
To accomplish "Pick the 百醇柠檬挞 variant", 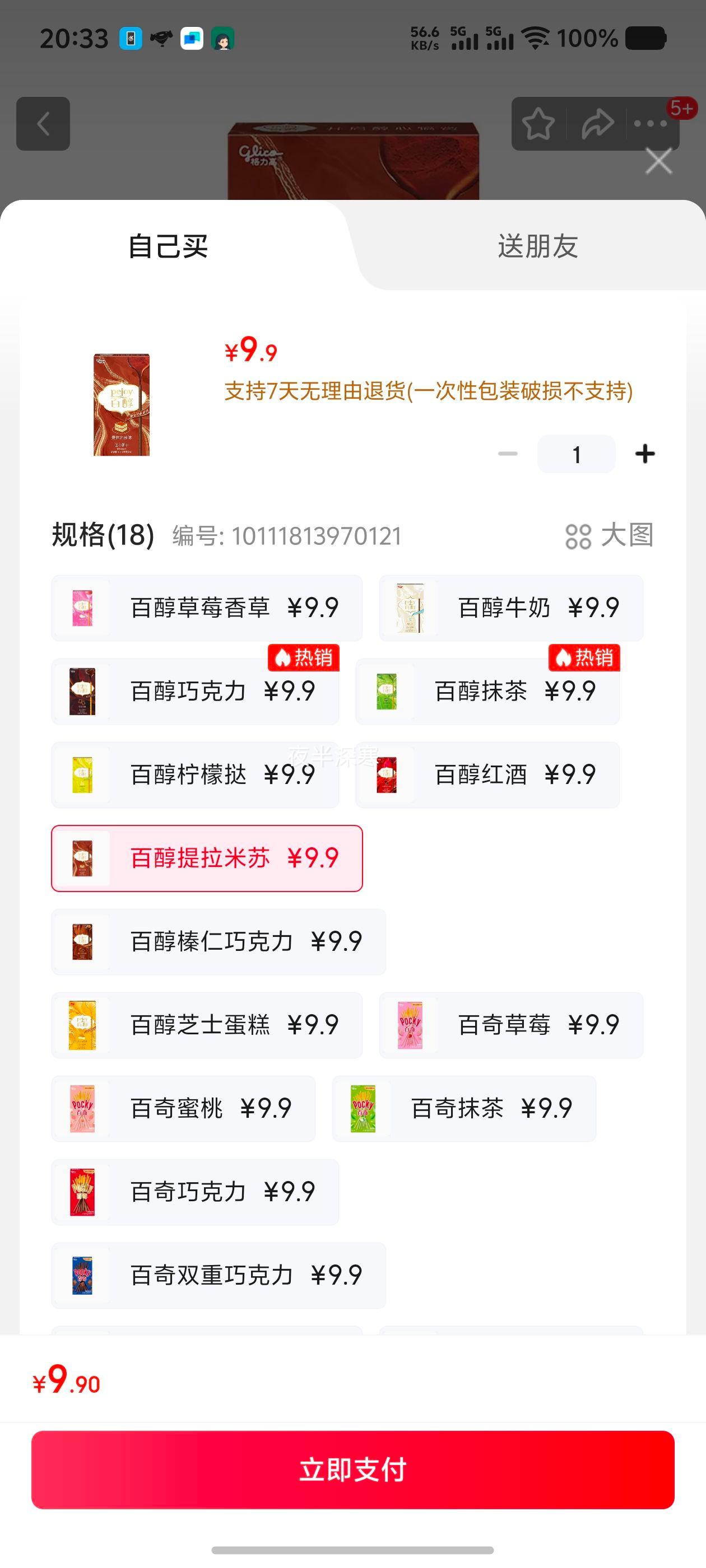I will pos(195,774).
